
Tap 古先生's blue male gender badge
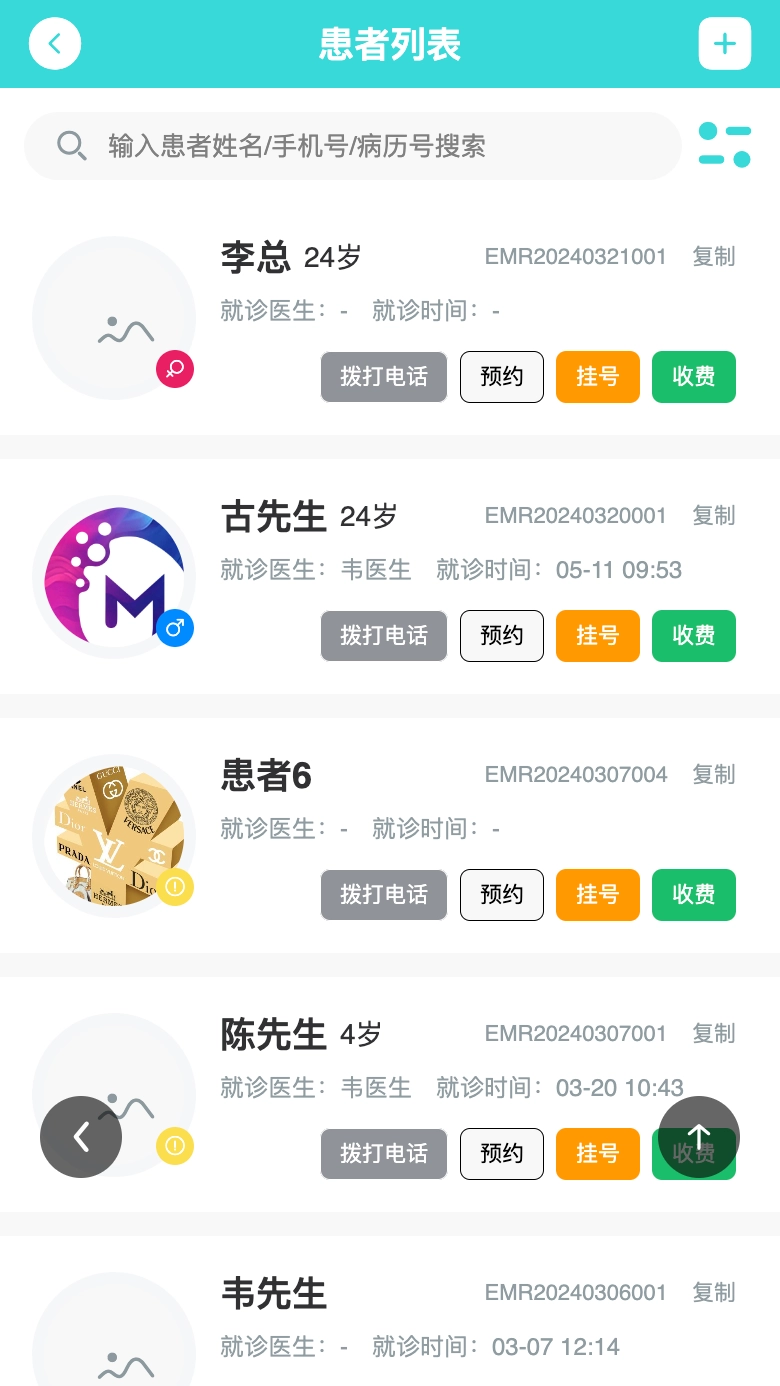(175, 630)
